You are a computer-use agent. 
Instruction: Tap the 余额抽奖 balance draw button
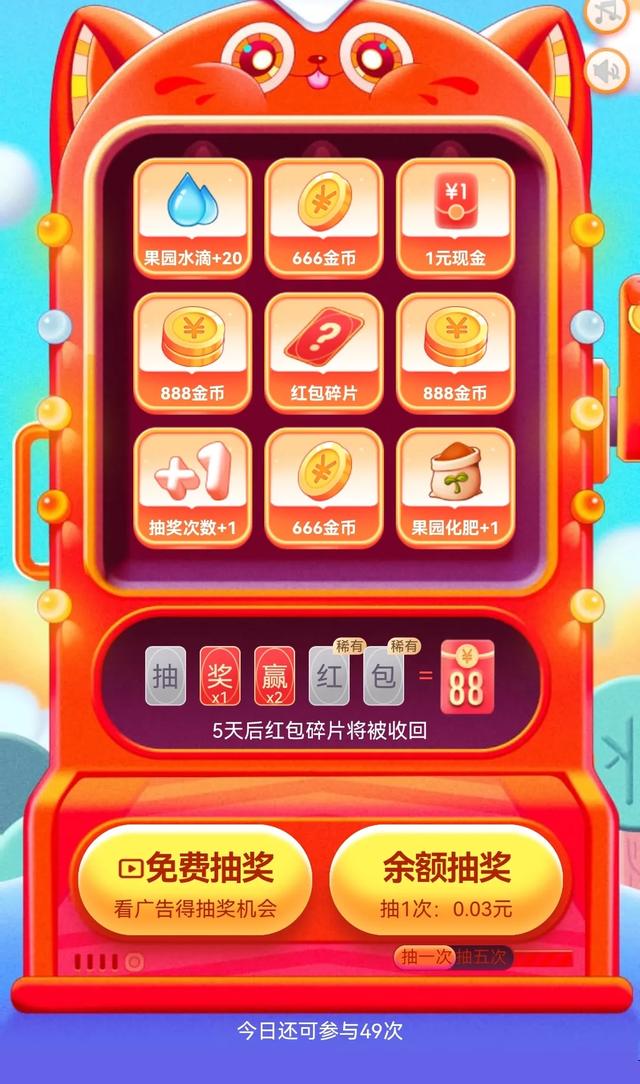[x=446, y=881]
